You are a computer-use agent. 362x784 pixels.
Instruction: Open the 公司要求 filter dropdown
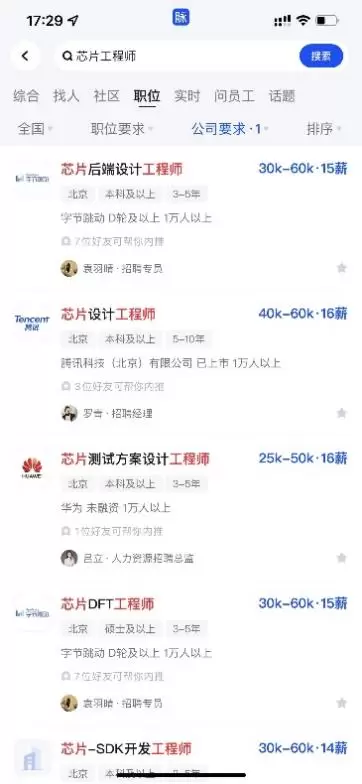click(x=230, y=129)
